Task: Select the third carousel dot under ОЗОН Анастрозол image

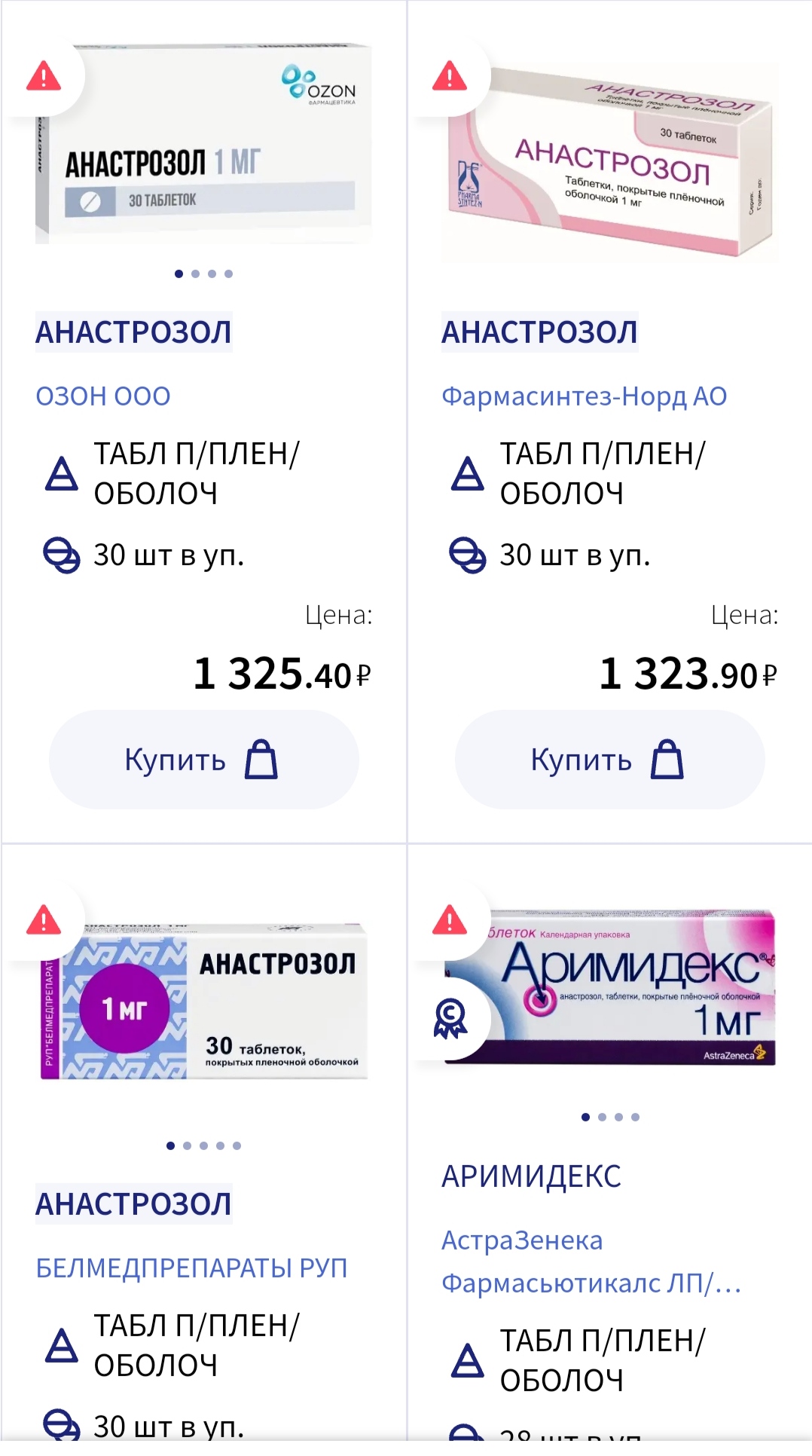Action: click(x=211, y=274)
